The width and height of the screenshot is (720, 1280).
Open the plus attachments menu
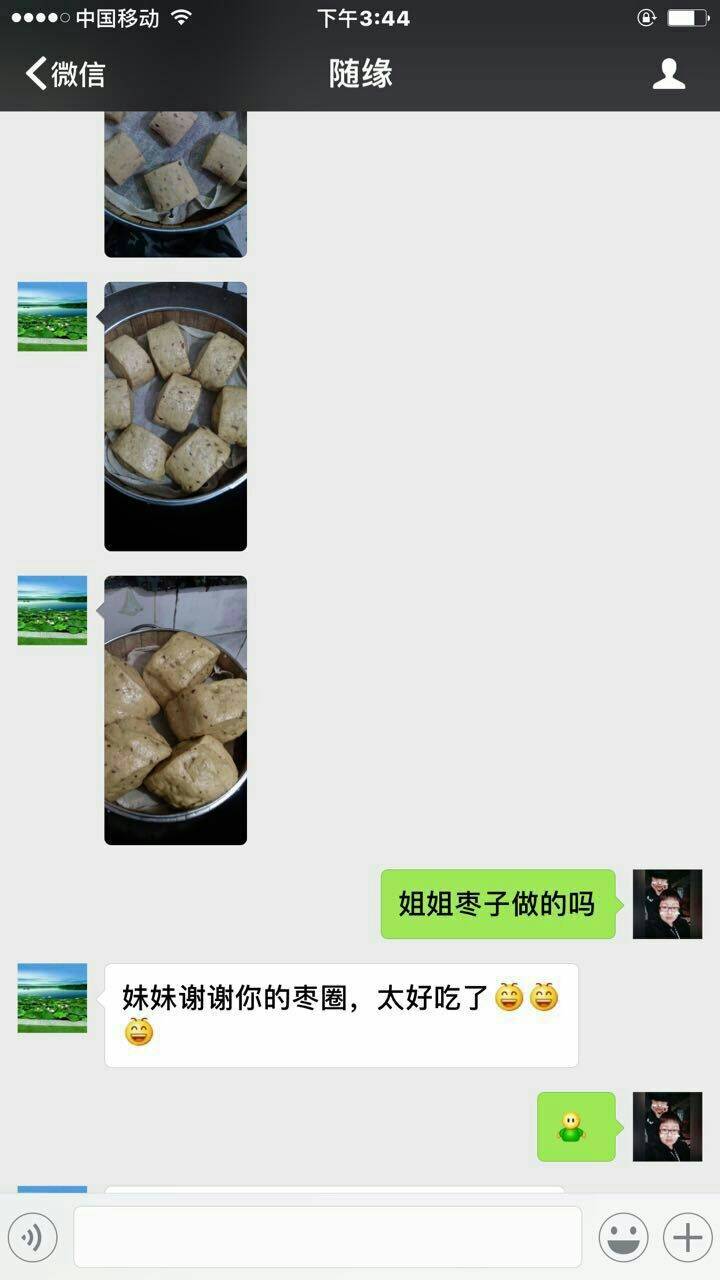687,1238
